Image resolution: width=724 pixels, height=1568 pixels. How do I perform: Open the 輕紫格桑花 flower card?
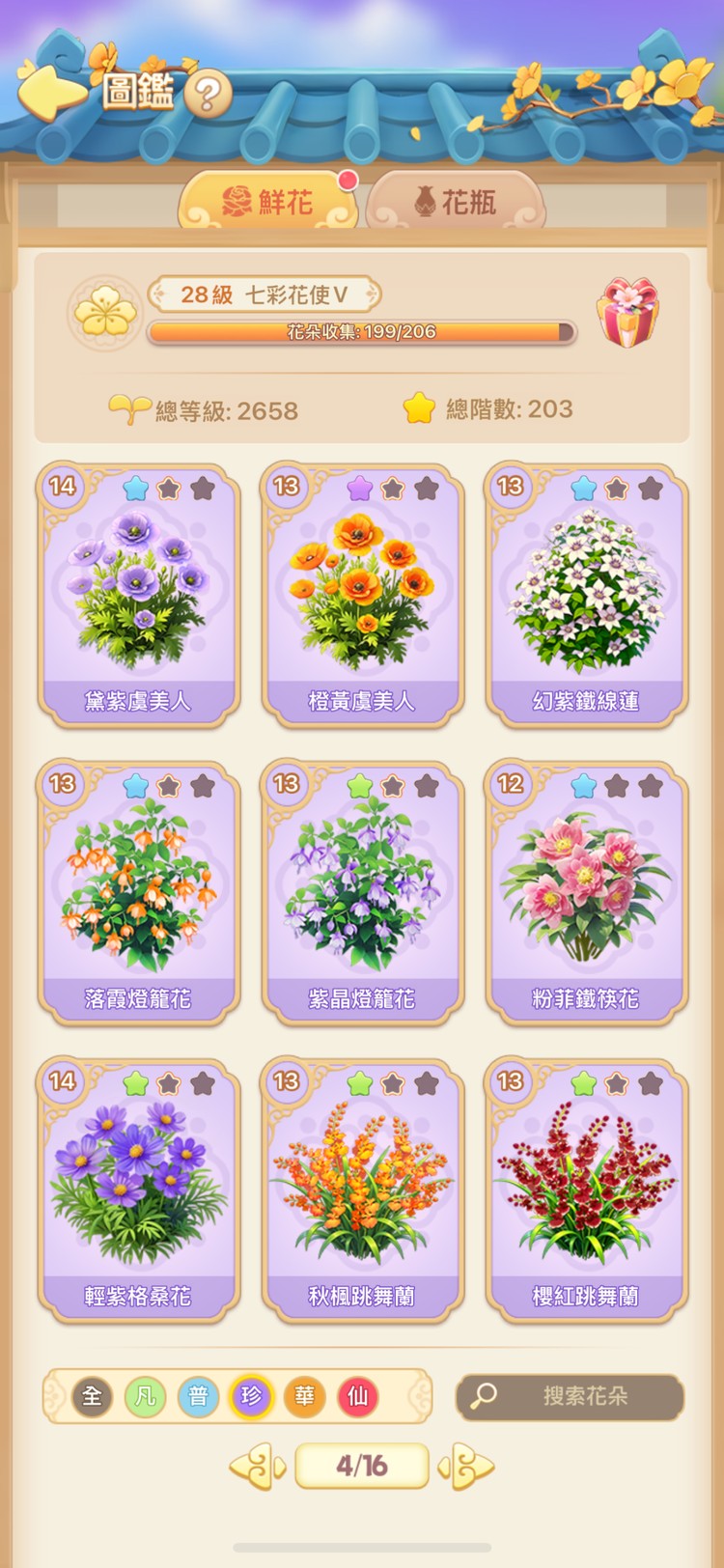pos(138,1189)
